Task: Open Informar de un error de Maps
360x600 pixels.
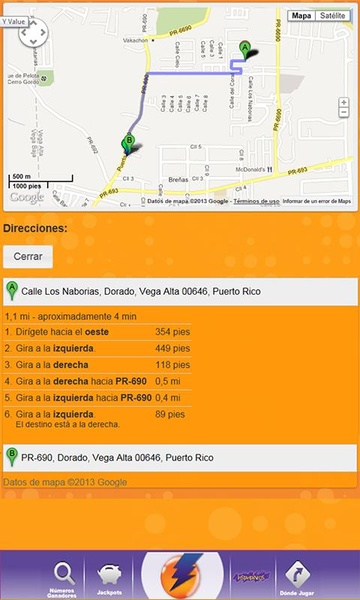Action: 317,201
